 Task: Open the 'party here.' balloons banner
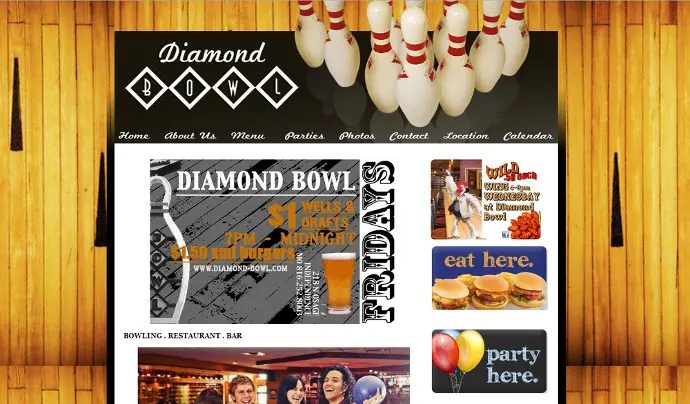pos(489,361)
